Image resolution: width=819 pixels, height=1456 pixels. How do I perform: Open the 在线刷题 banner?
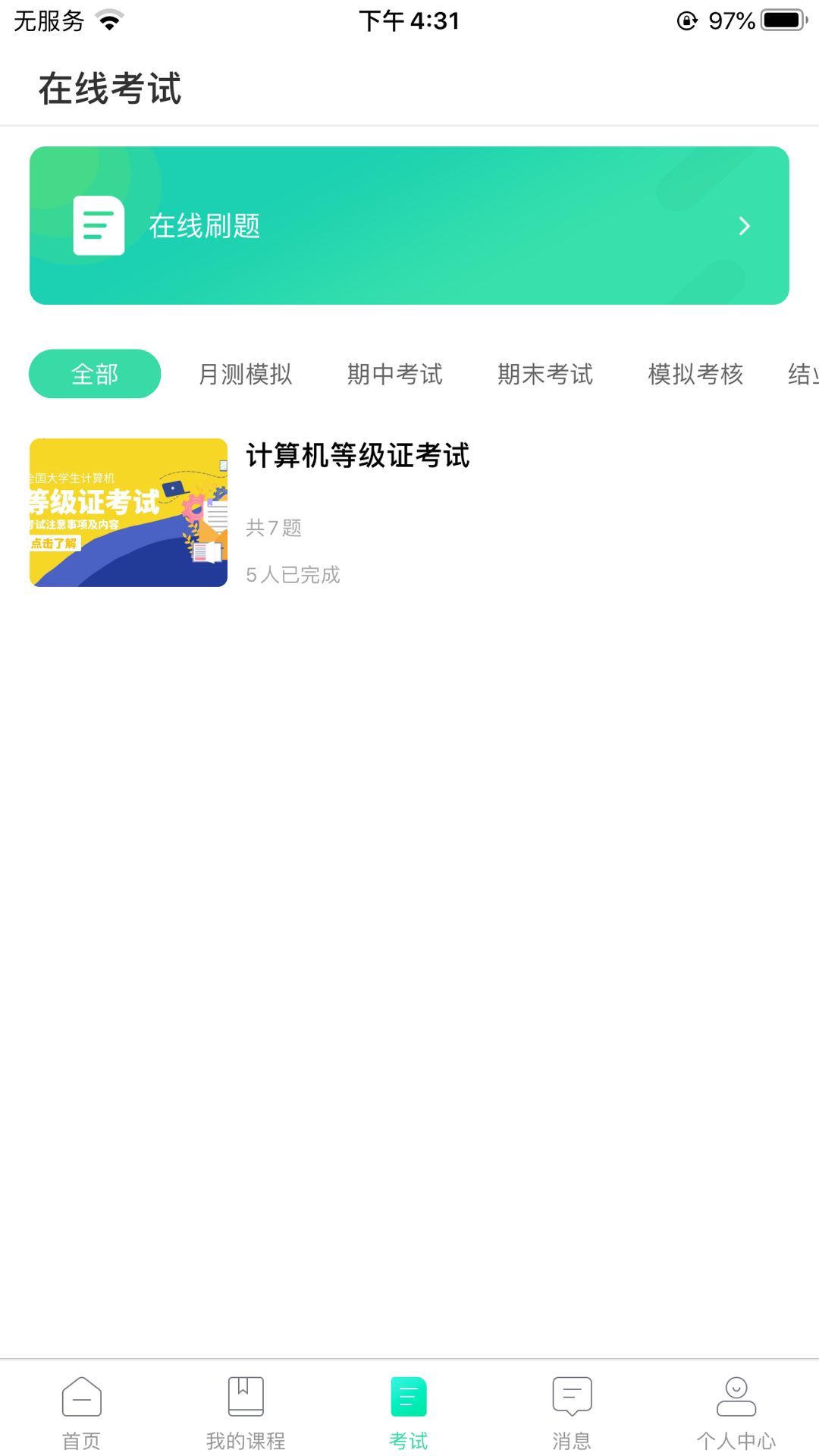point(409,225)
